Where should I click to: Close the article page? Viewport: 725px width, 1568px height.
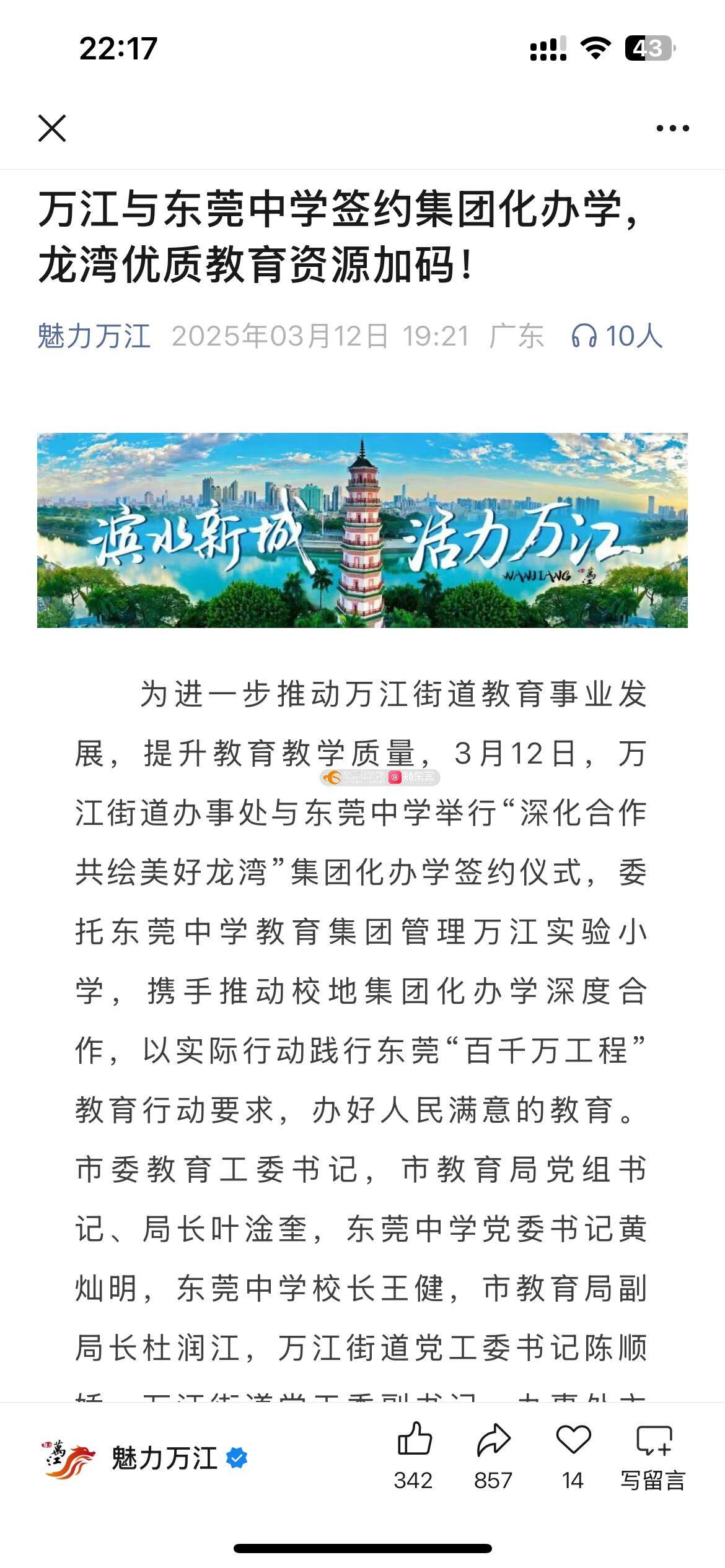click(52, 128)
